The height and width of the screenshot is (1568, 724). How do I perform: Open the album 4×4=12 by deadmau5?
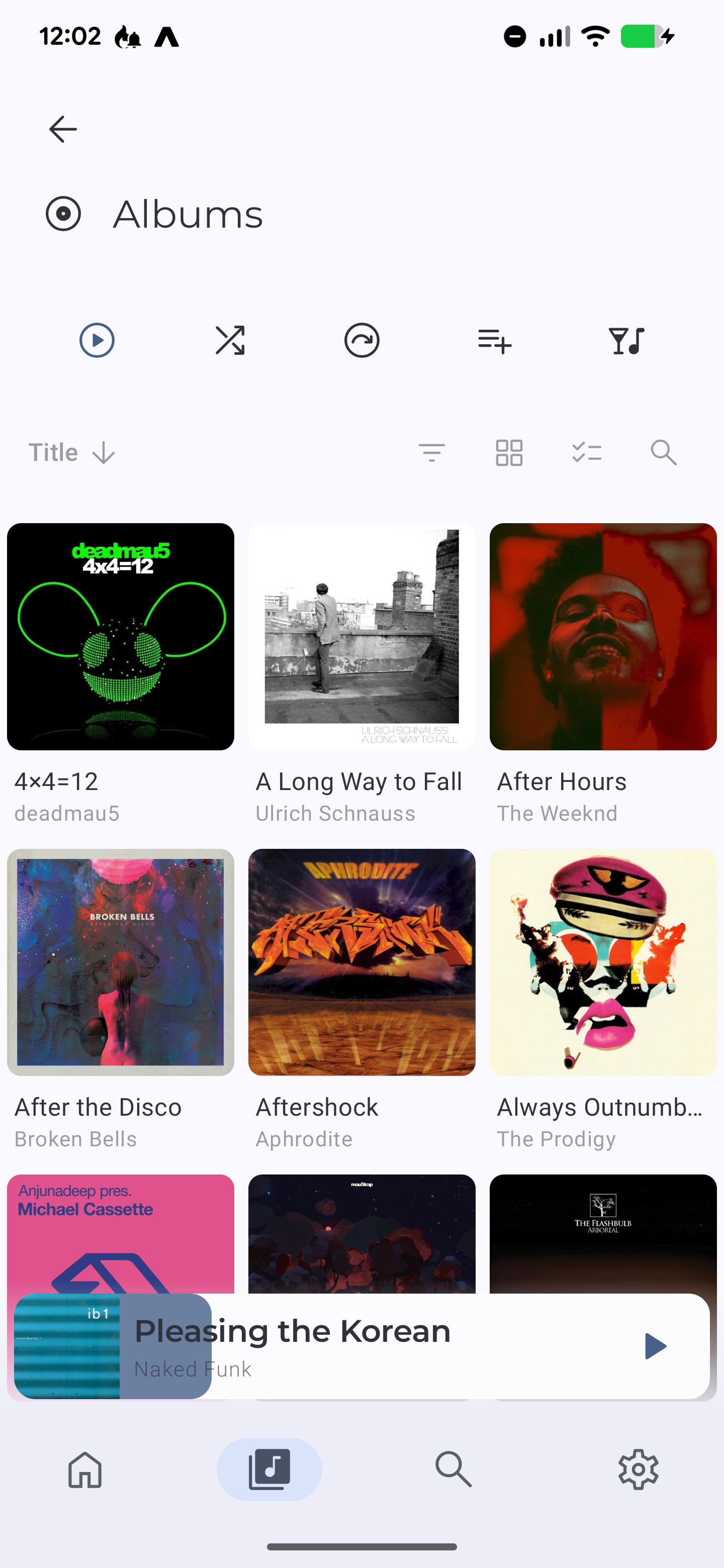click(121, 637)
